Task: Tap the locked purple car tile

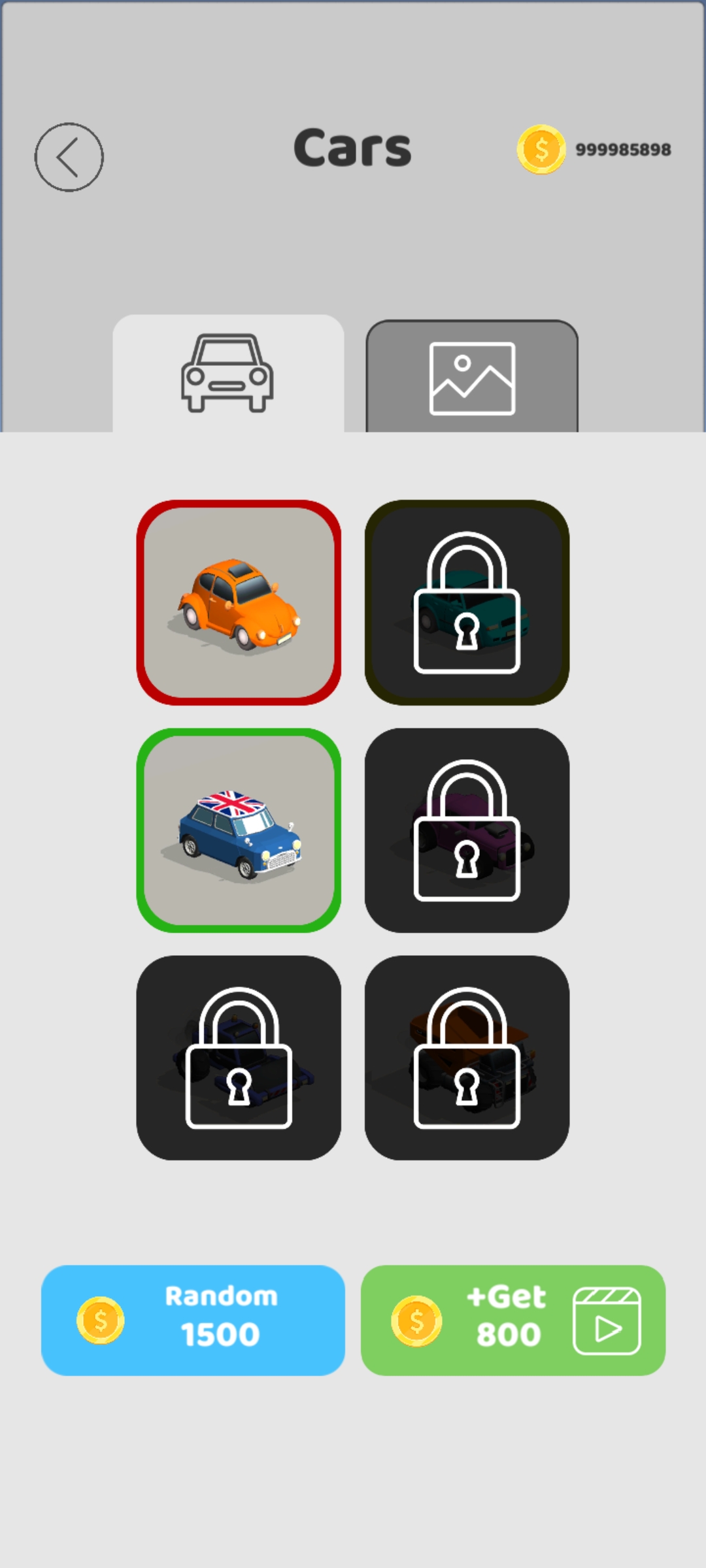Action: [x=467, y=830]
